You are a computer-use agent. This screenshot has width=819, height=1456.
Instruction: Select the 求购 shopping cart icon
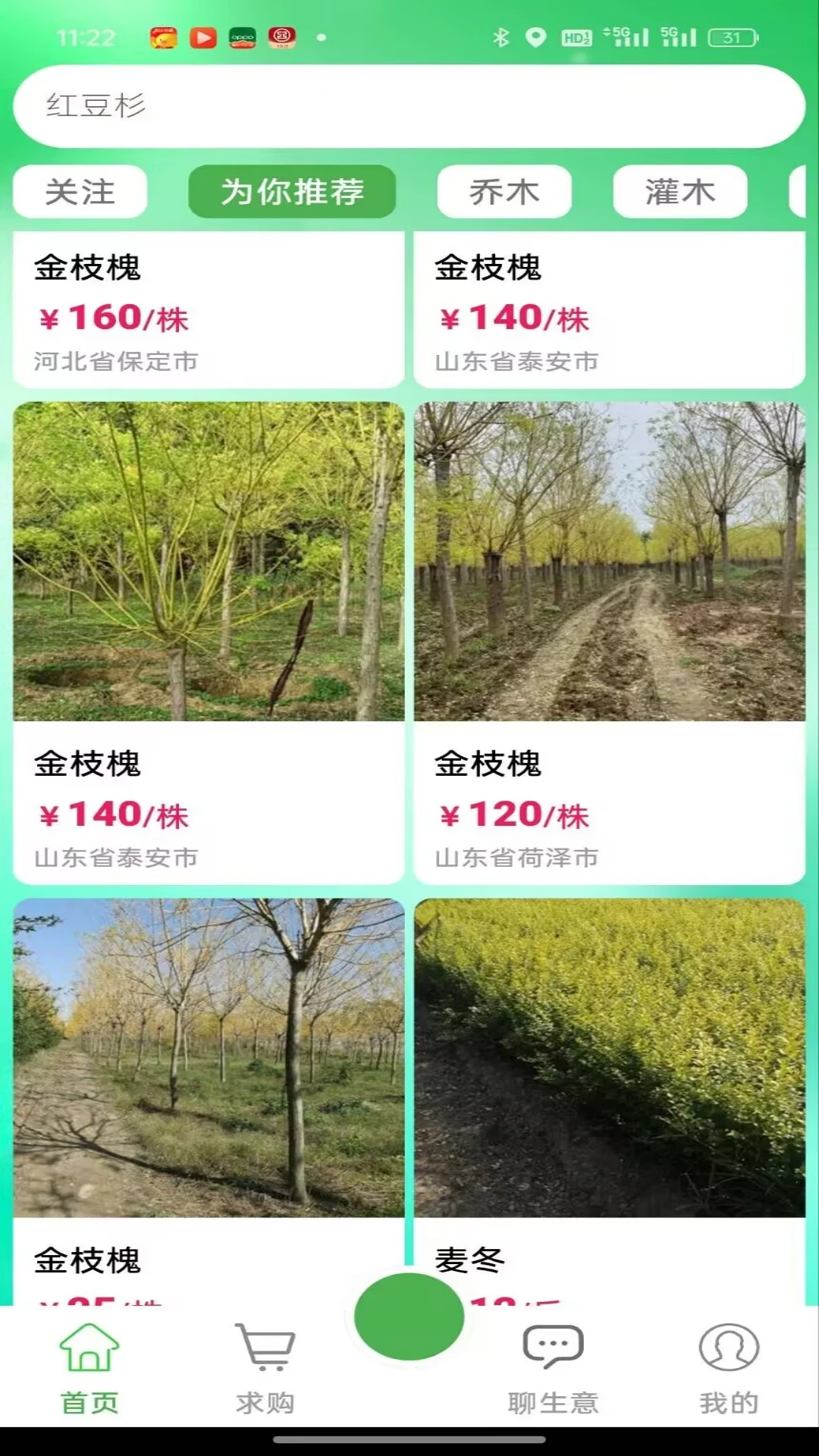(x=264, y=1357)
